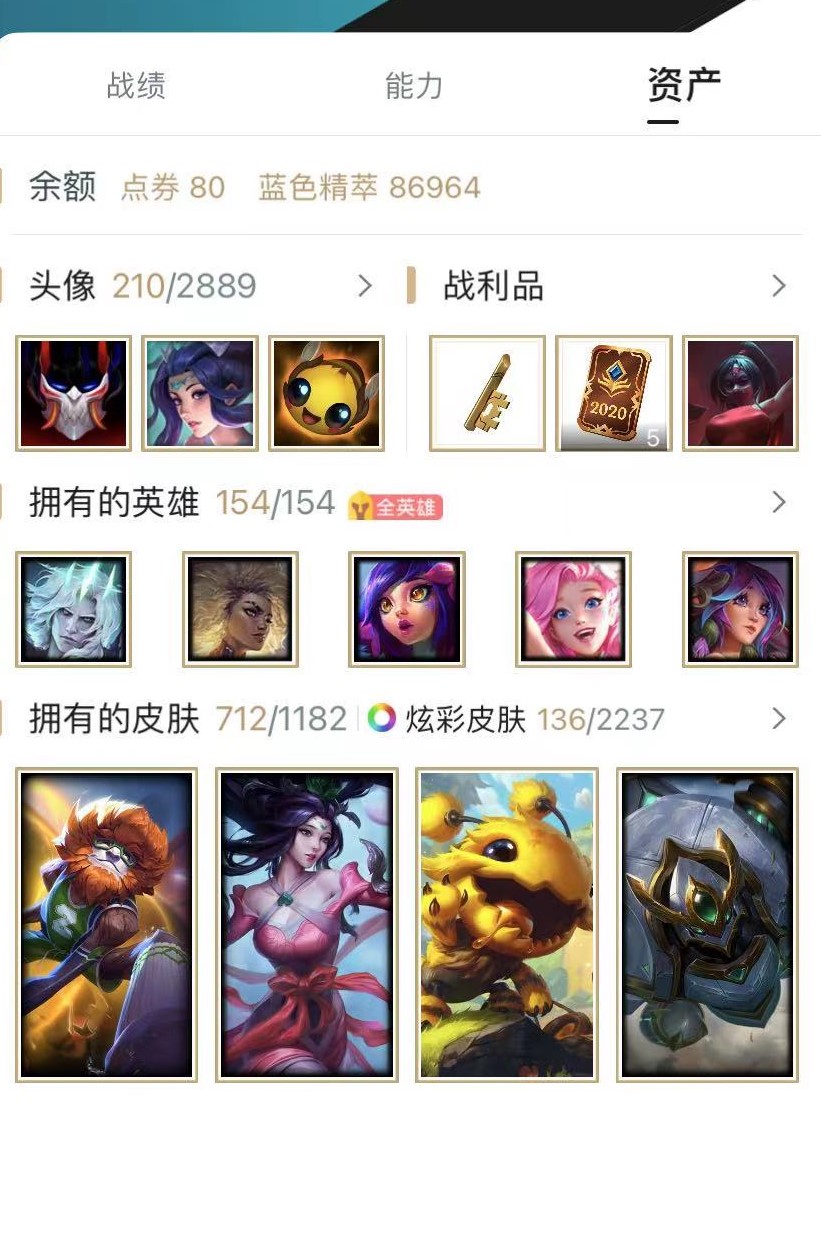
Task: Open the yellow bee avatar icon
Action: pyautogui.click(x=327, y=393)
